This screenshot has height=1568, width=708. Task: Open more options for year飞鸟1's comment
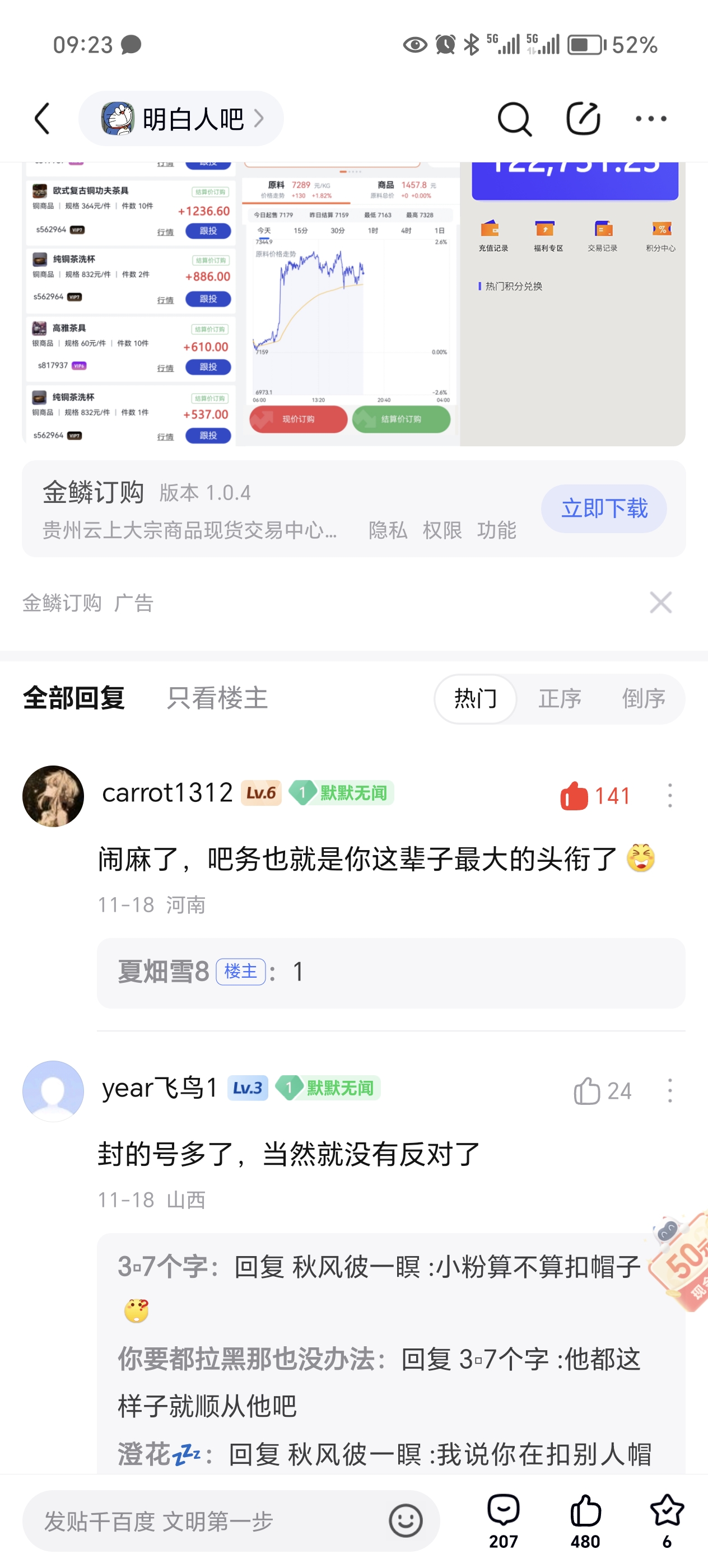pyautogui.click(x=670, y=1090)
